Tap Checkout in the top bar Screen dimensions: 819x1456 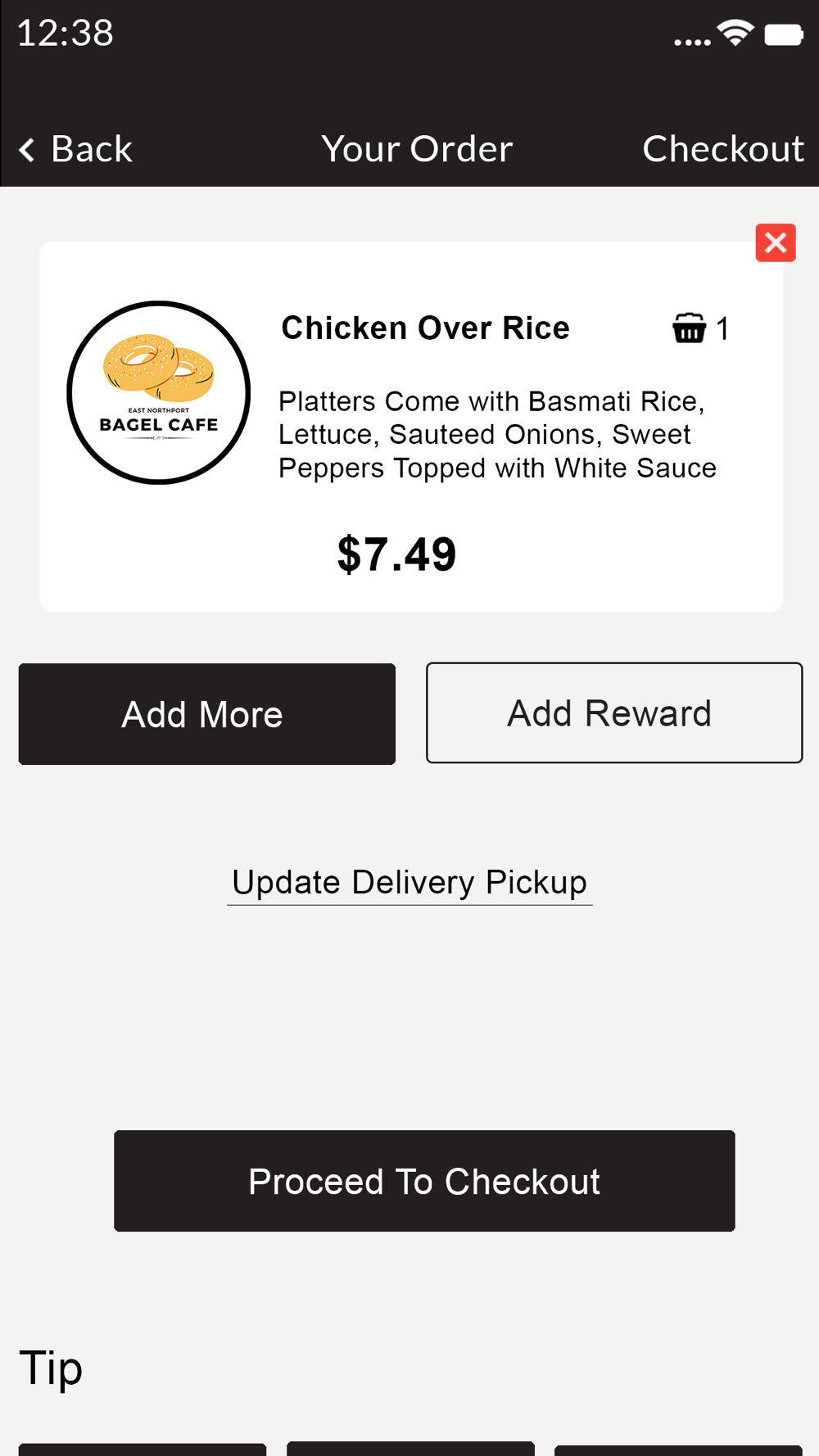coord(722,149)
